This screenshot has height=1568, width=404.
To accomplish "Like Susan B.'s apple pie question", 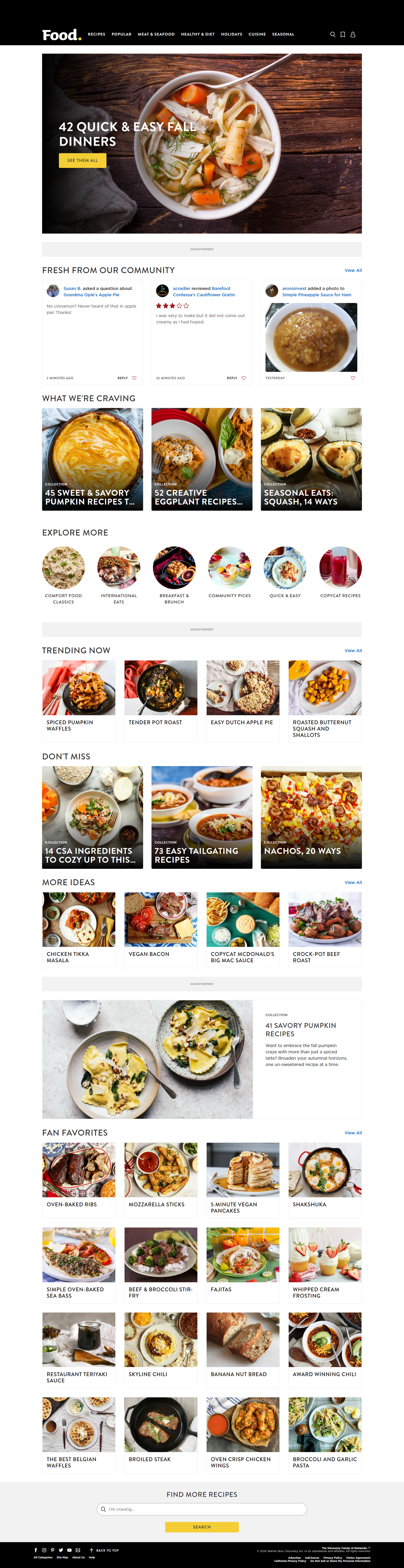I will [135, 378].
